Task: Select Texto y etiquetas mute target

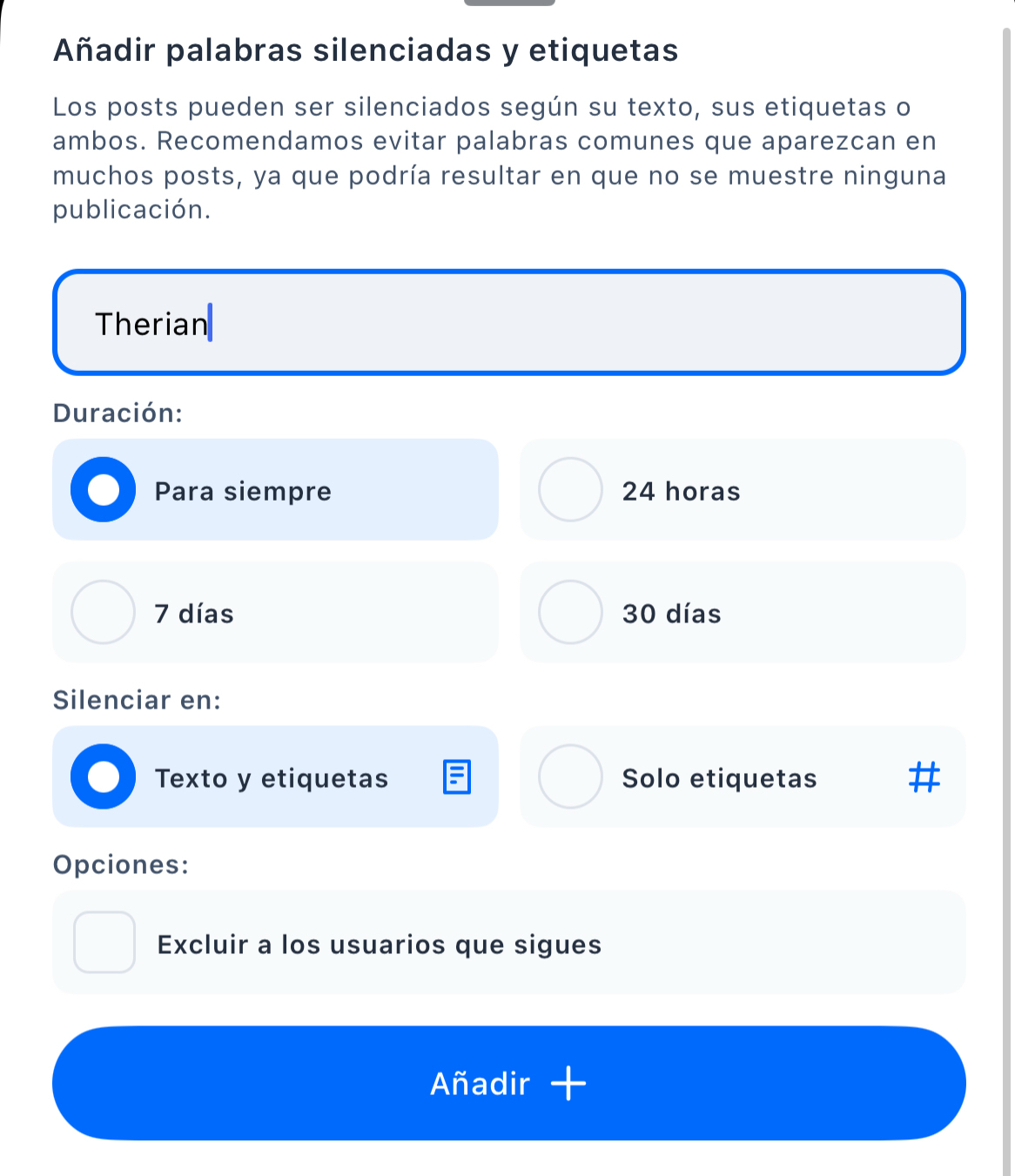Action: 275,777
